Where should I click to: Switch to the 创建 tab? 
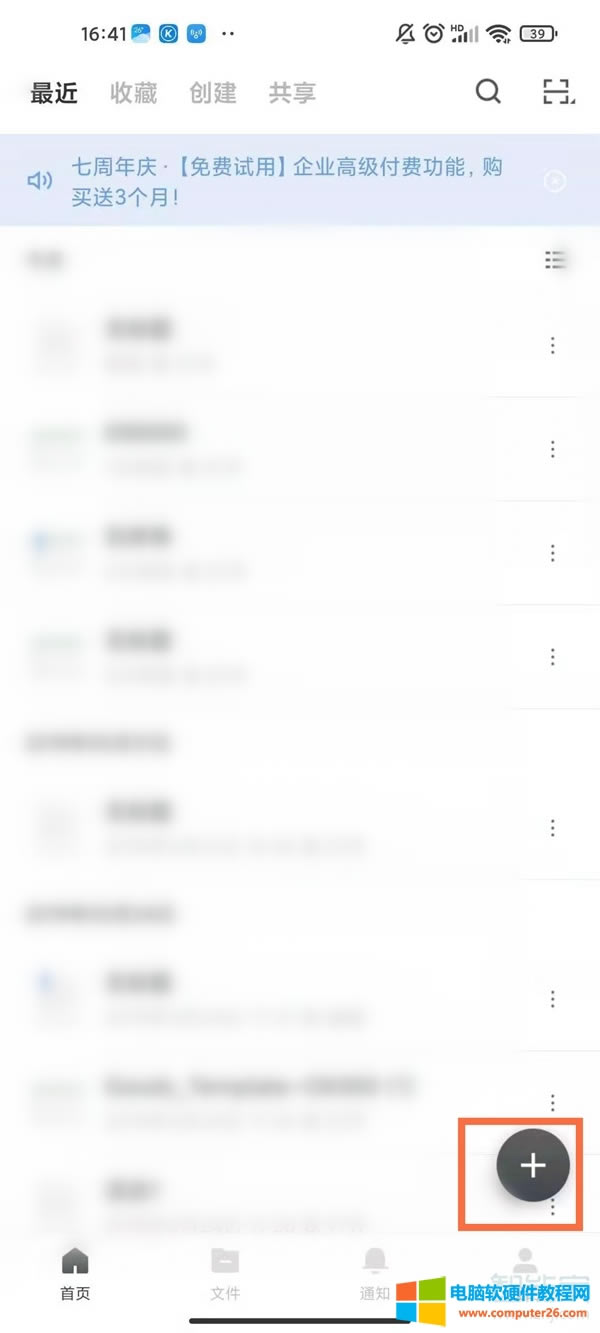(x=213, y=93)
